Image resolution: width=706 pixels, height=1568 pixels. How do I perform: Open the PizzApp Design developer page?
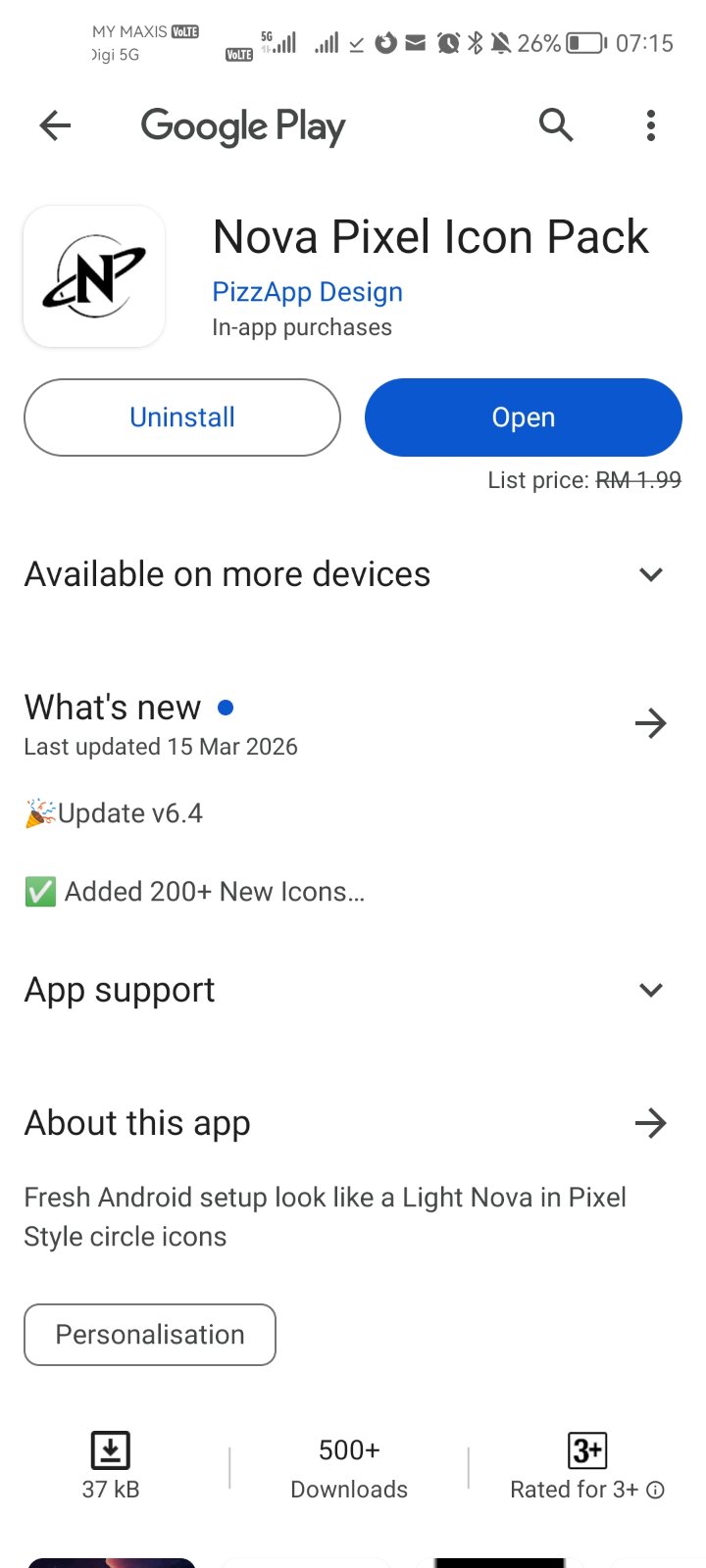[x=307, y=292]
